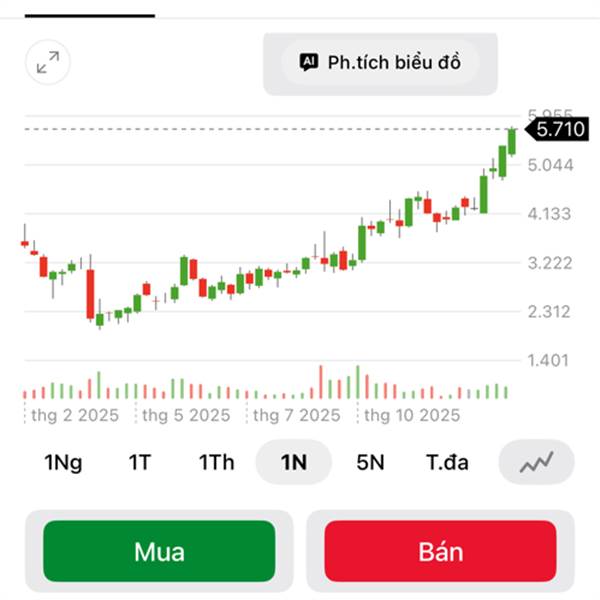The width and height of the screenshot is (600, 600).
Task: Show the 1Th chart range
Action: tap(216, 462)
